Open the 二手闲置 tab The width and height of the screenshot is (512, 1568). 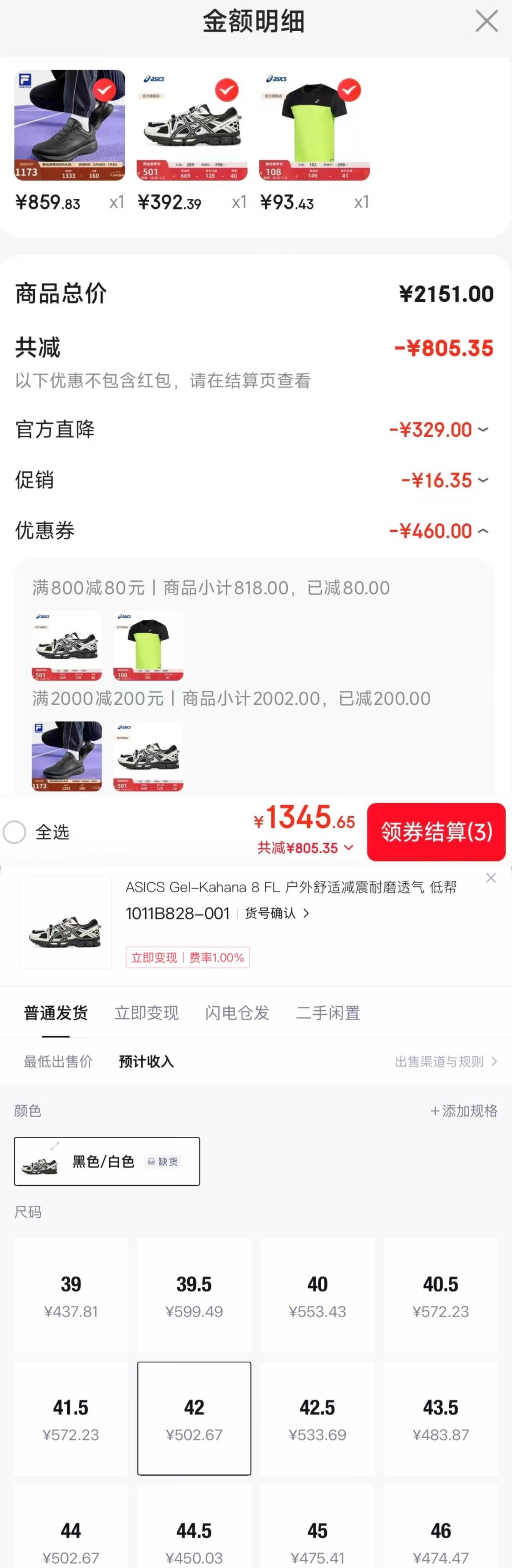[x=328, y=1013]
